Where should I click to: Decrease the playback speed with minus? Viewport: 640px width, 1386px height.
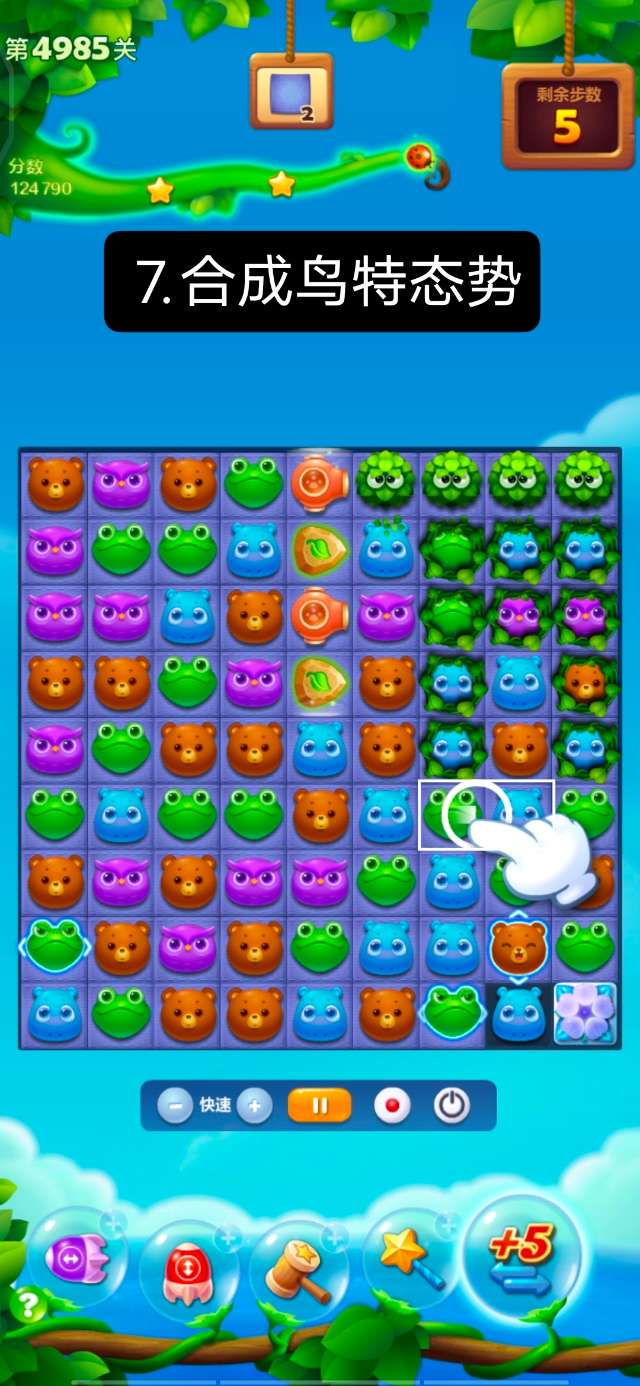[175, 1106]
